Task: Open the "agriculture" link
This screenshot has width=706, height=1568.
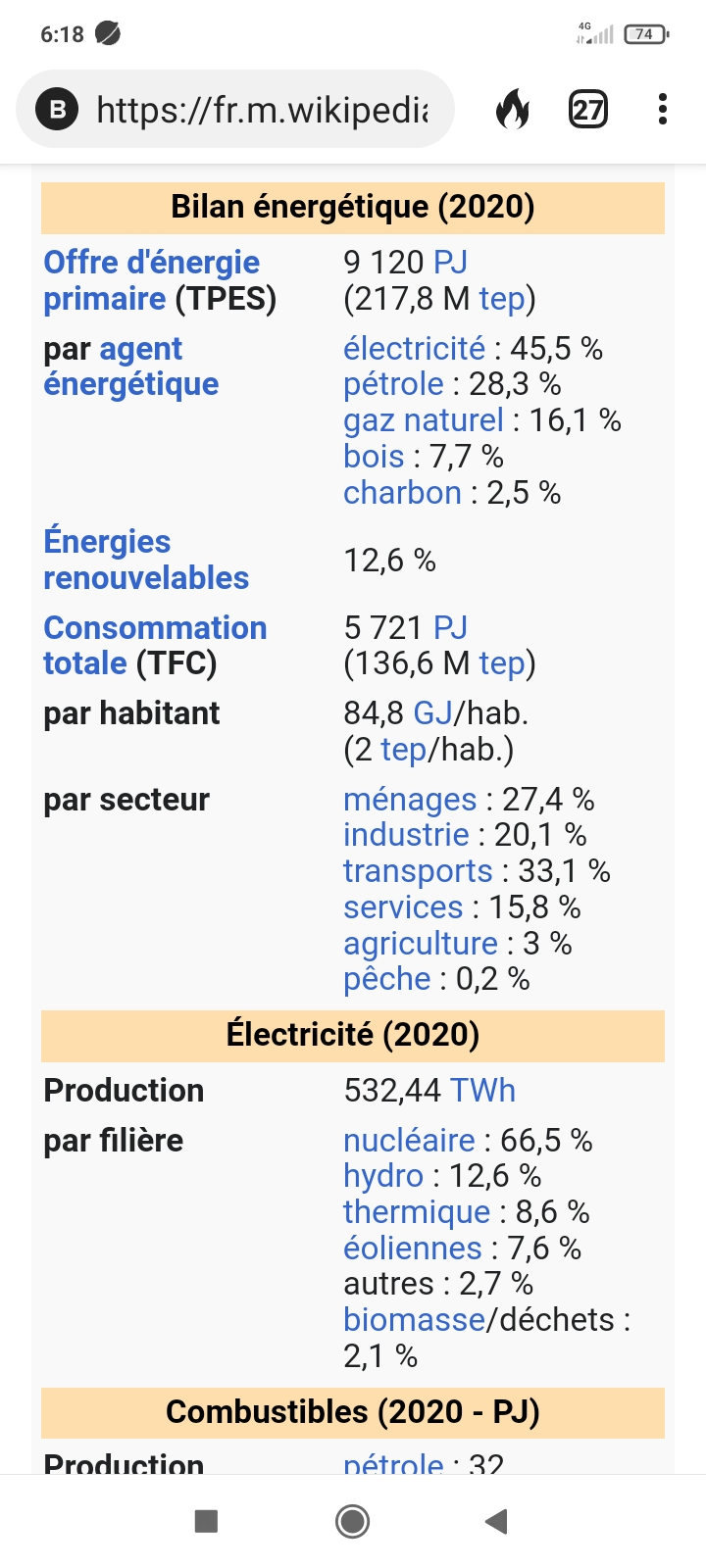Action: pos(421,944)
